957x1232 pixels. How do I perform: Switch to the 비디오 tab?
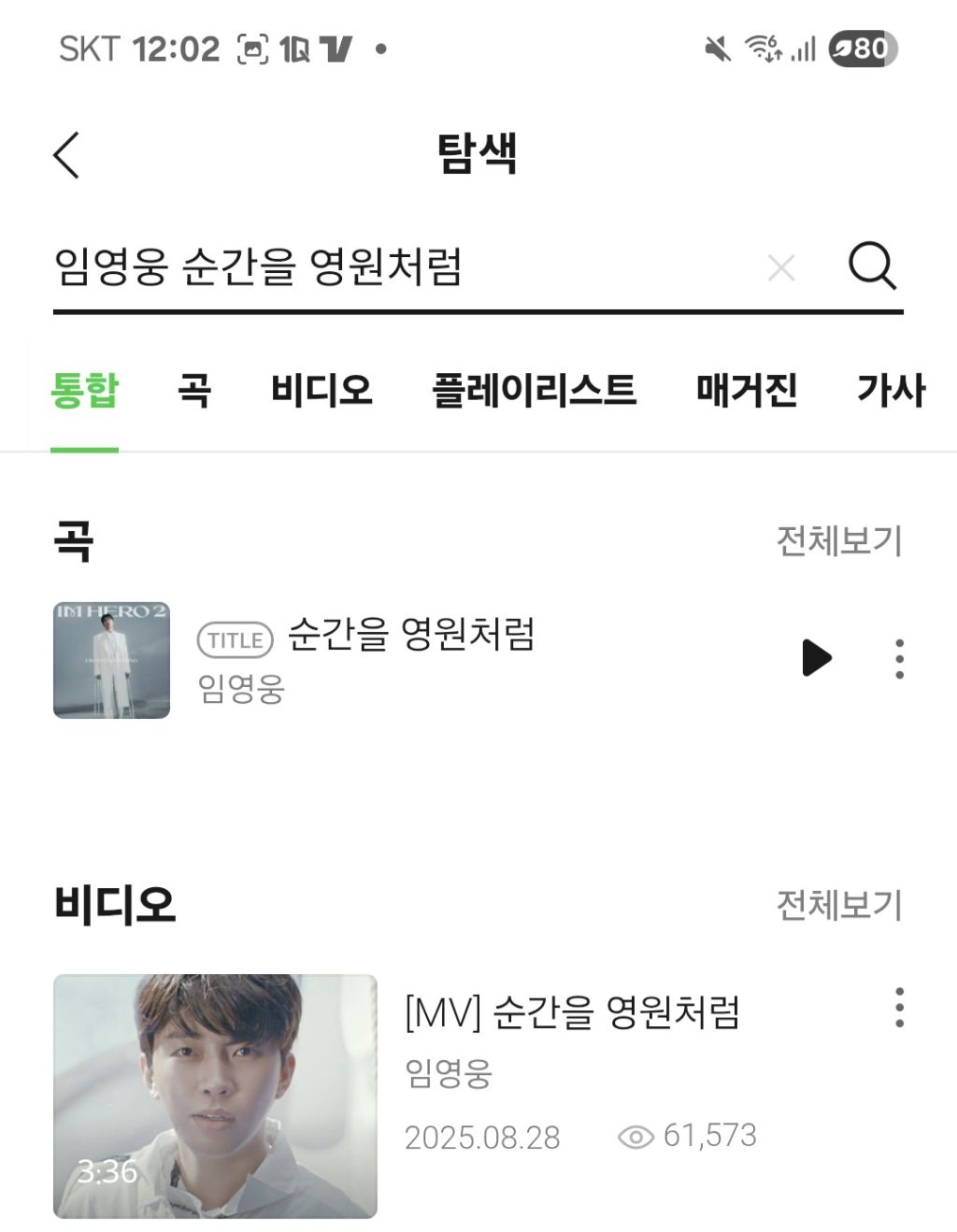click(x=321, y=390)
